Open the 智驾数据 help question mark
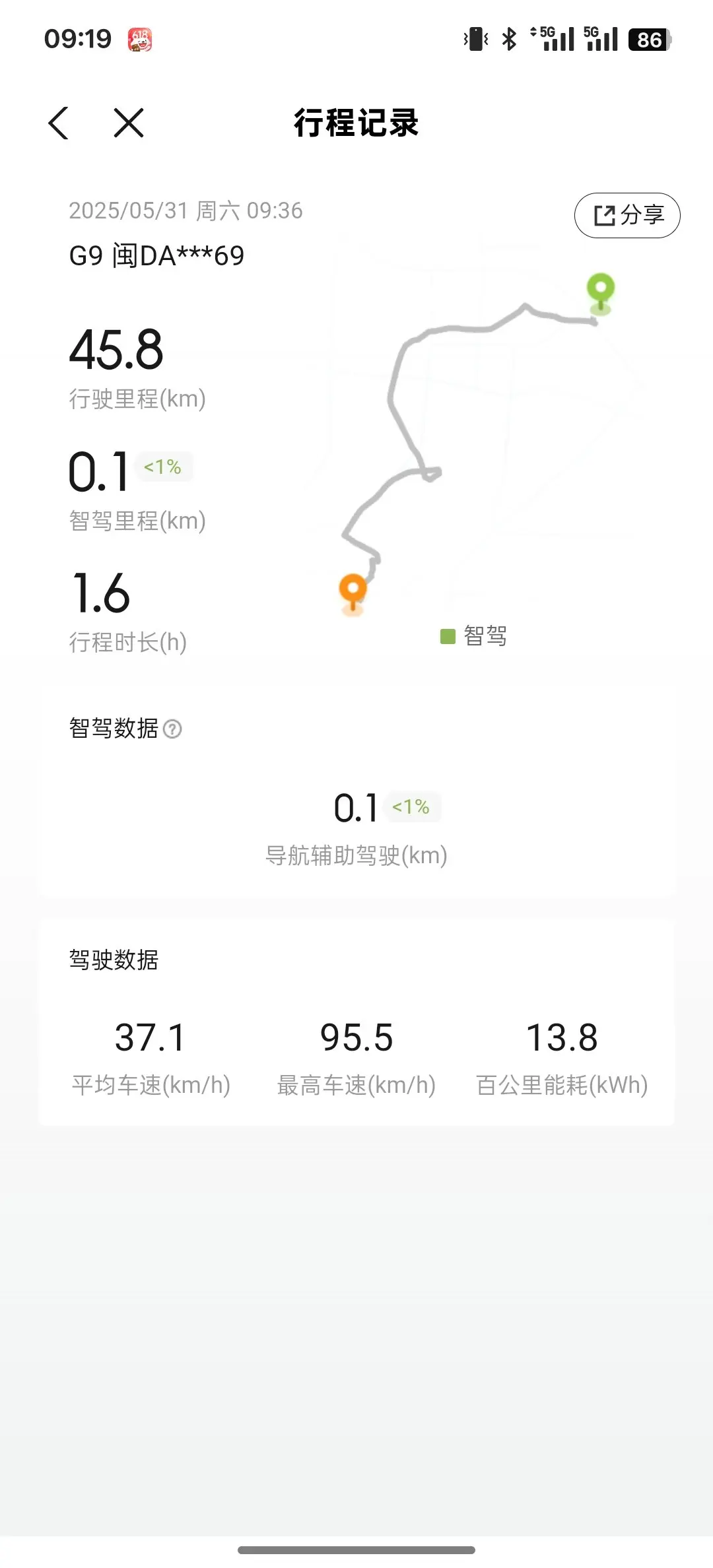The width and height of the screenshot is (713, 1568). click(172, 729)
